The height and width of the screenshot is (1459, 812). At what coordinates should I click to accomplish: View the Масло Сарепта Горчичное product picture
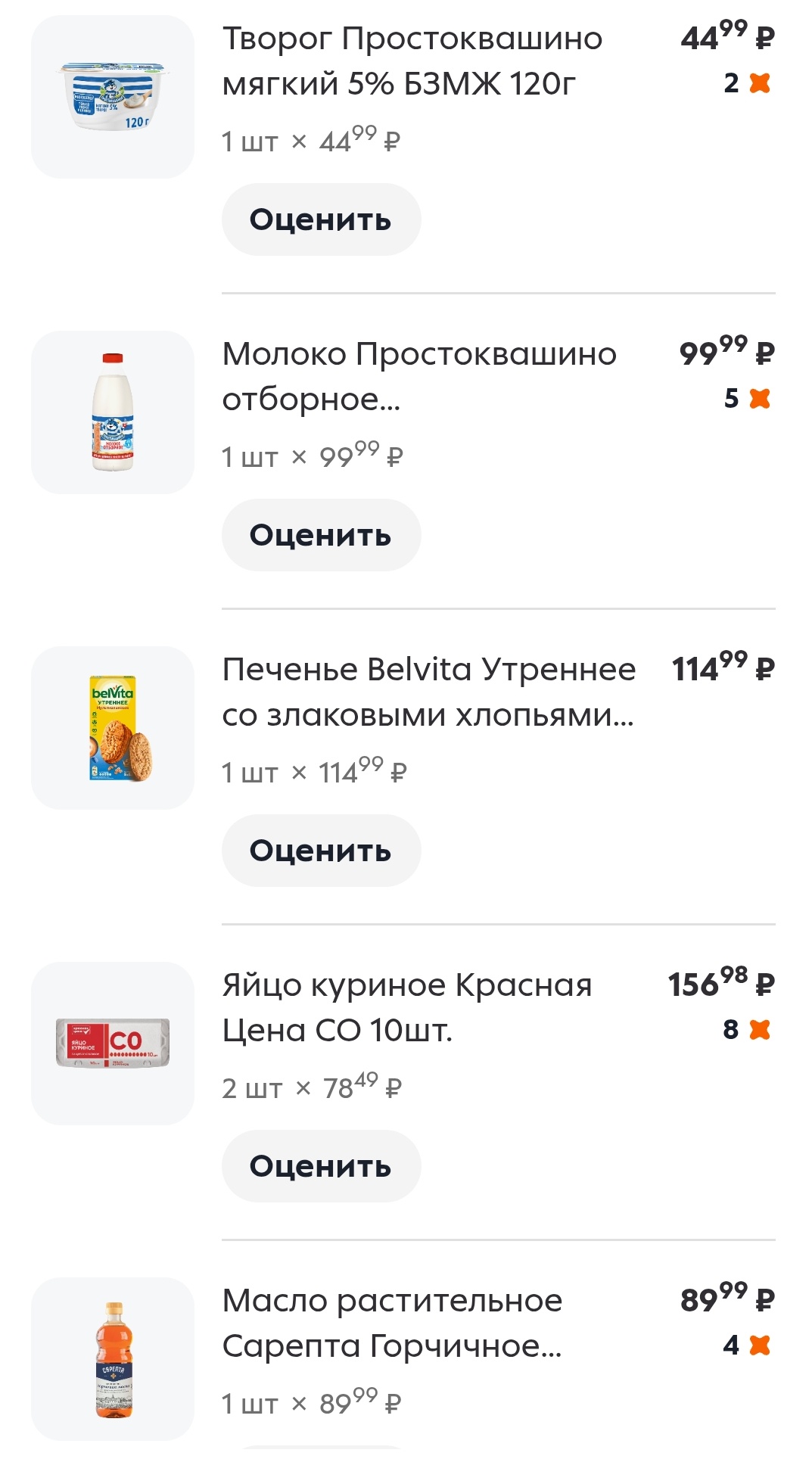[113, 1359]
